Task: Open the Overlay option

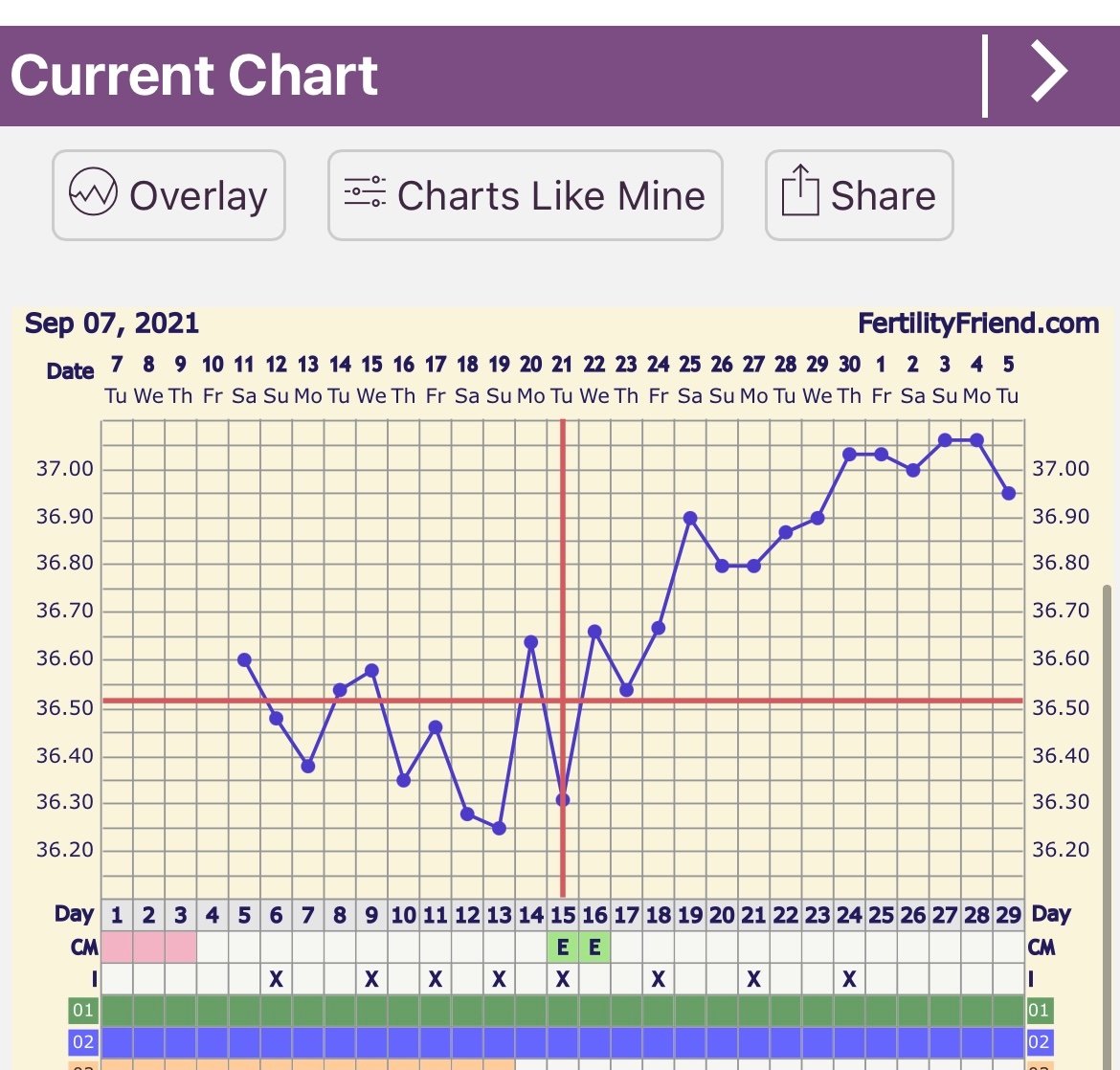Action: coord(168,195)
